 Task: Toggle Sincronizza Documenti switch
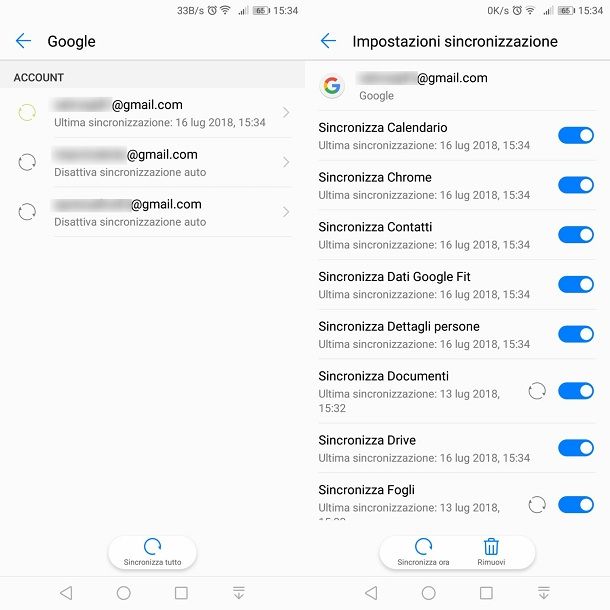pos(575,391)
